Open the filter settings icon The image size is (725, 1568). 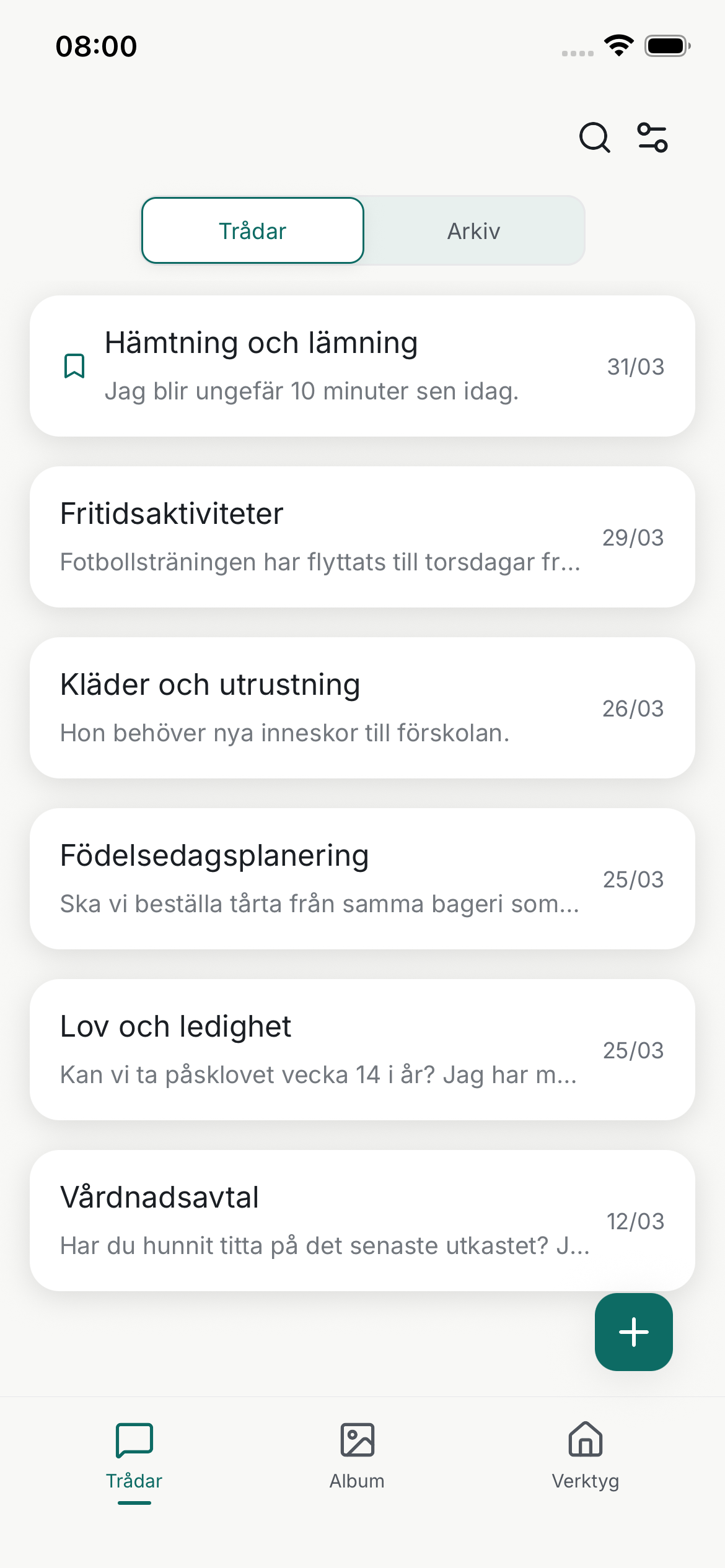click(x=652, y=137)
